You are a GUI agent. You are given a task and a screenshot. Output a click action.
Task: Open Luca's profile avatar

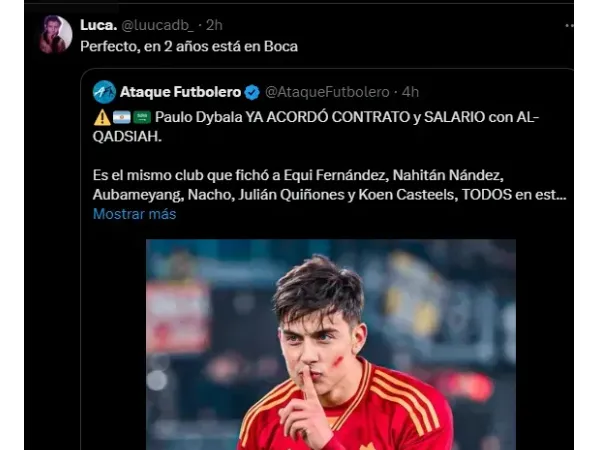(55, 35)
